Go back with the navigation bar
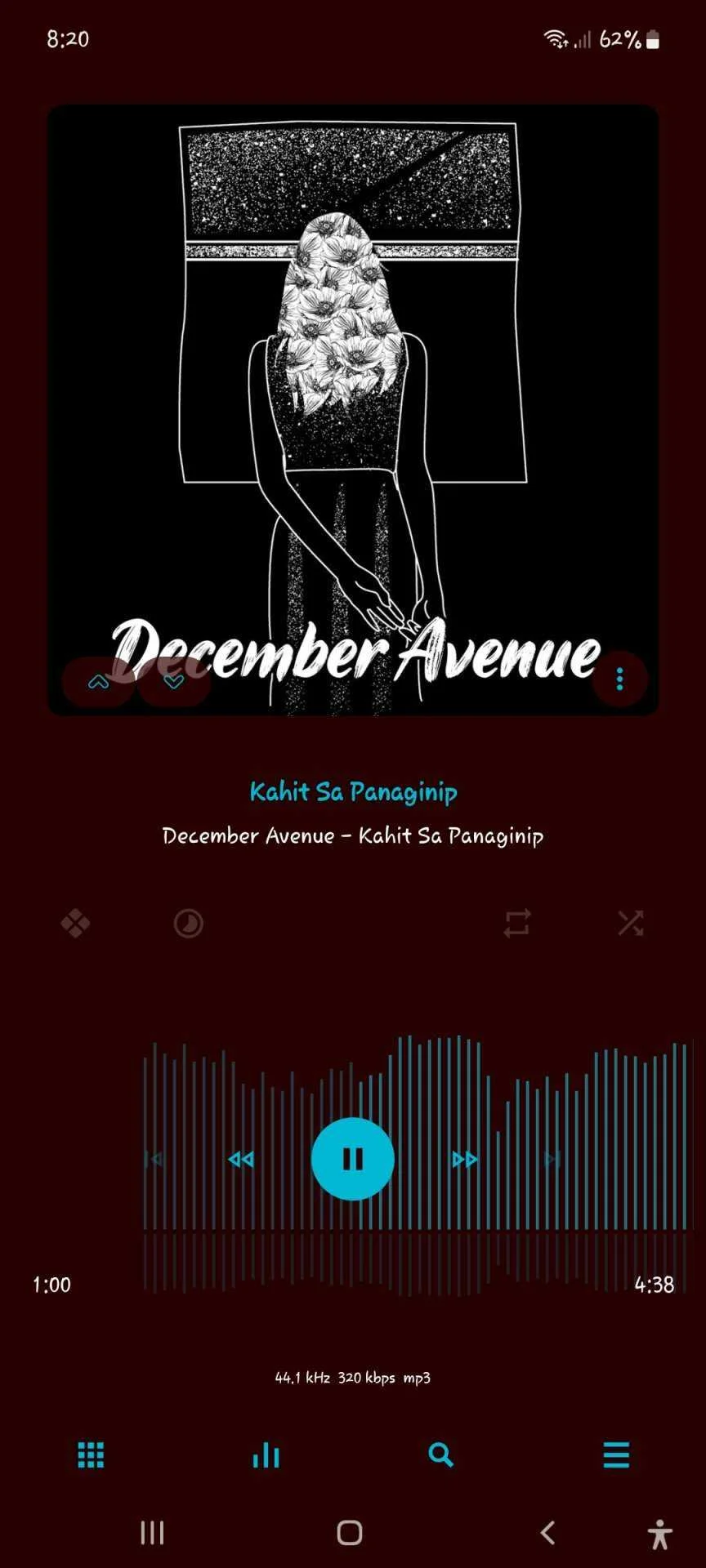This screenshot has width=706, height=1568. pyautogui.click(x=548, y=1533)
